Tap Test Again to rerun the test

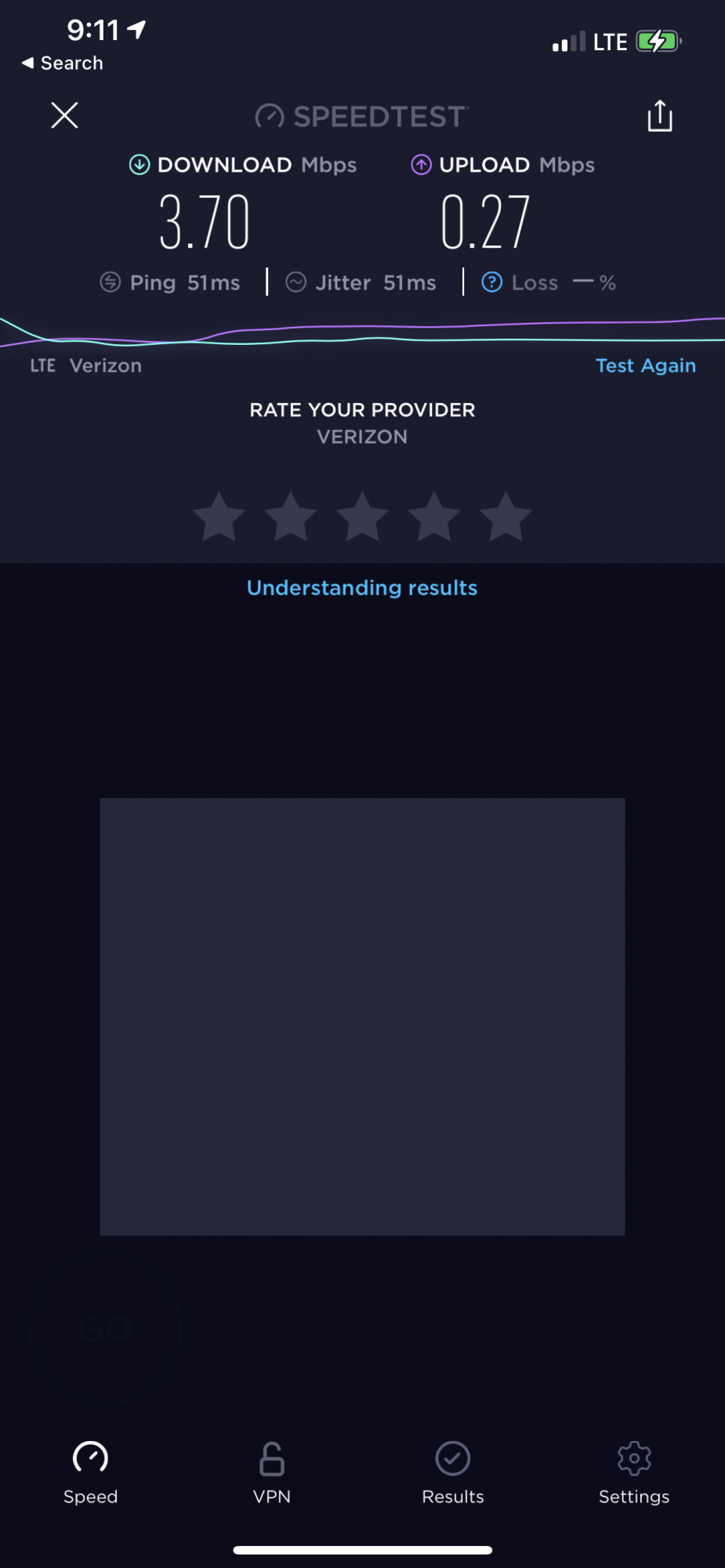pos(645,365)
